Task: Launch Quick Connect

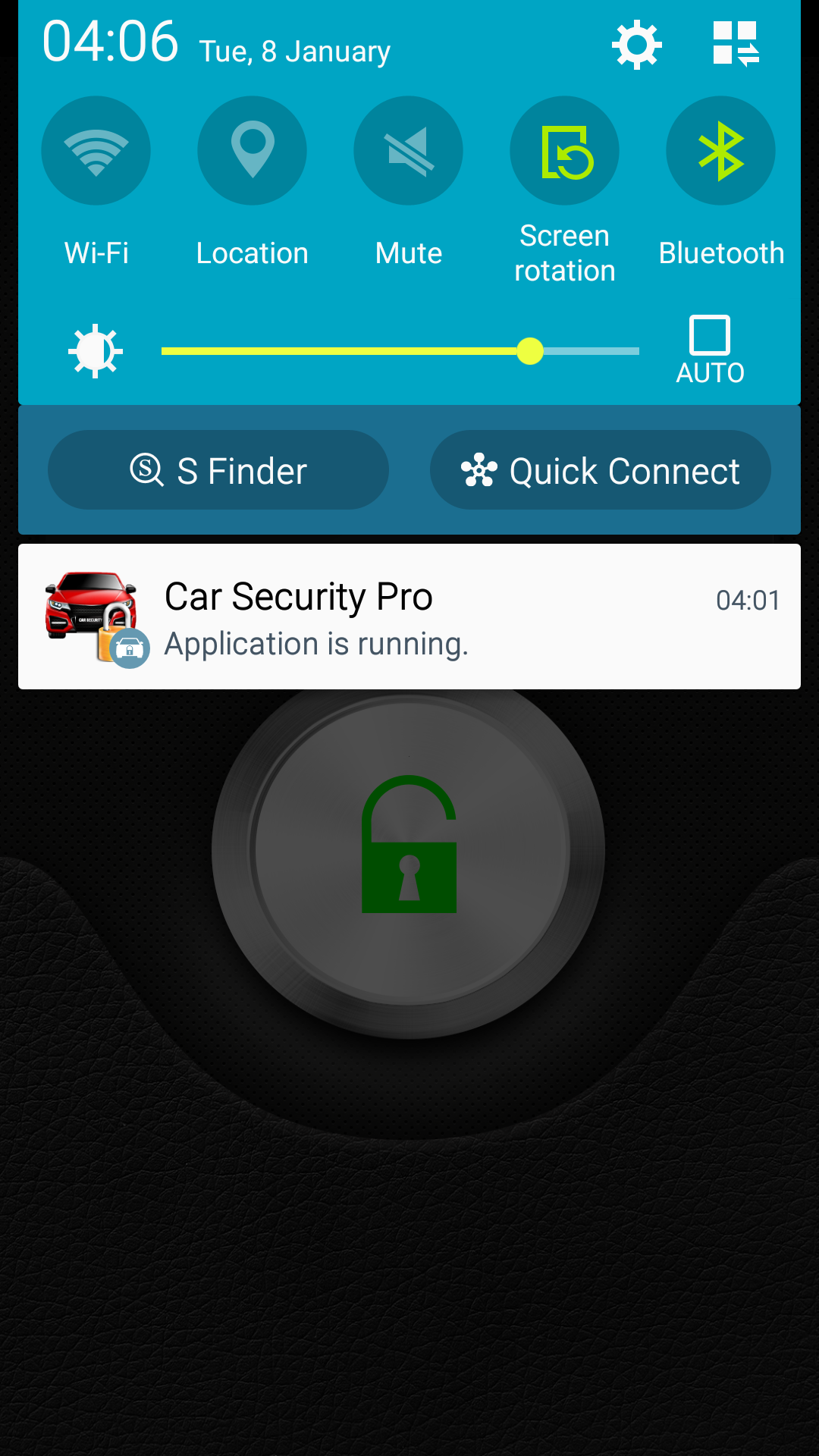Action: (601, 470)
